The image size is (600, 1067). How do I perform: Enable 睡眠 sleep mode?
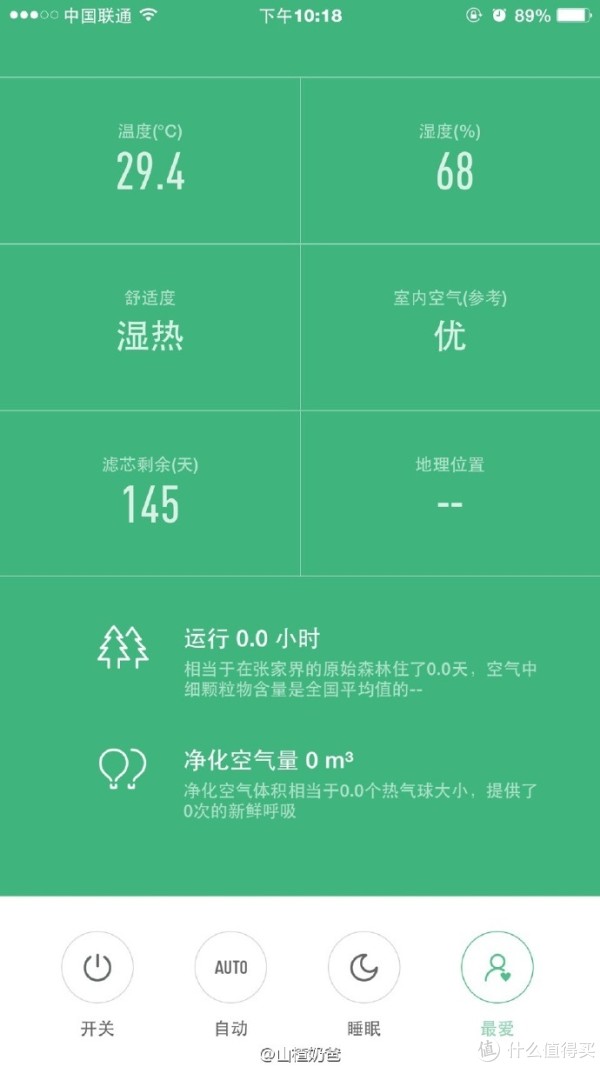pyautogui.click(x=364, y=967)
